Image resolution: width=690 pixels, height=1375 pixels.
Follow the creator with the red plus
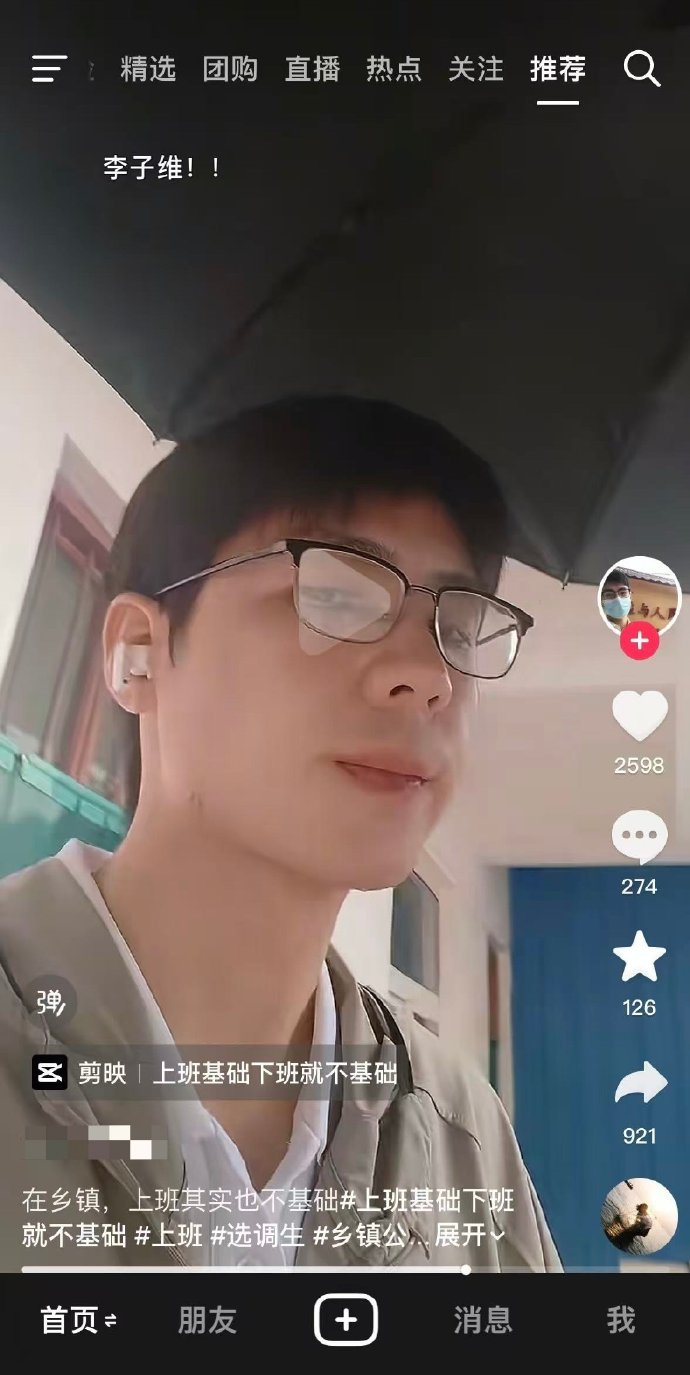[x=639, y=641]
